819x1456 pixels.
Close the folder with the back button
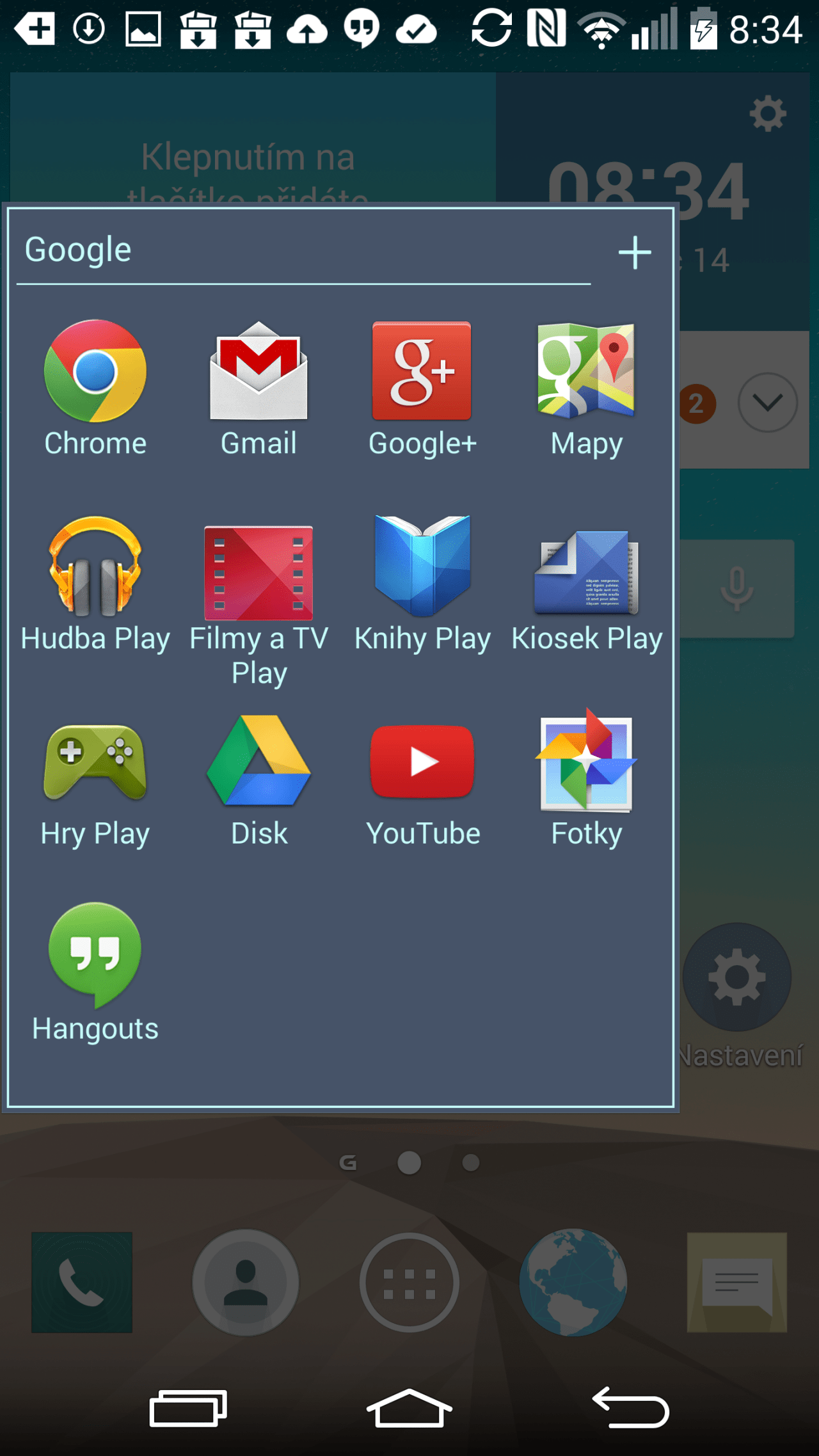tap(630, 1408)
